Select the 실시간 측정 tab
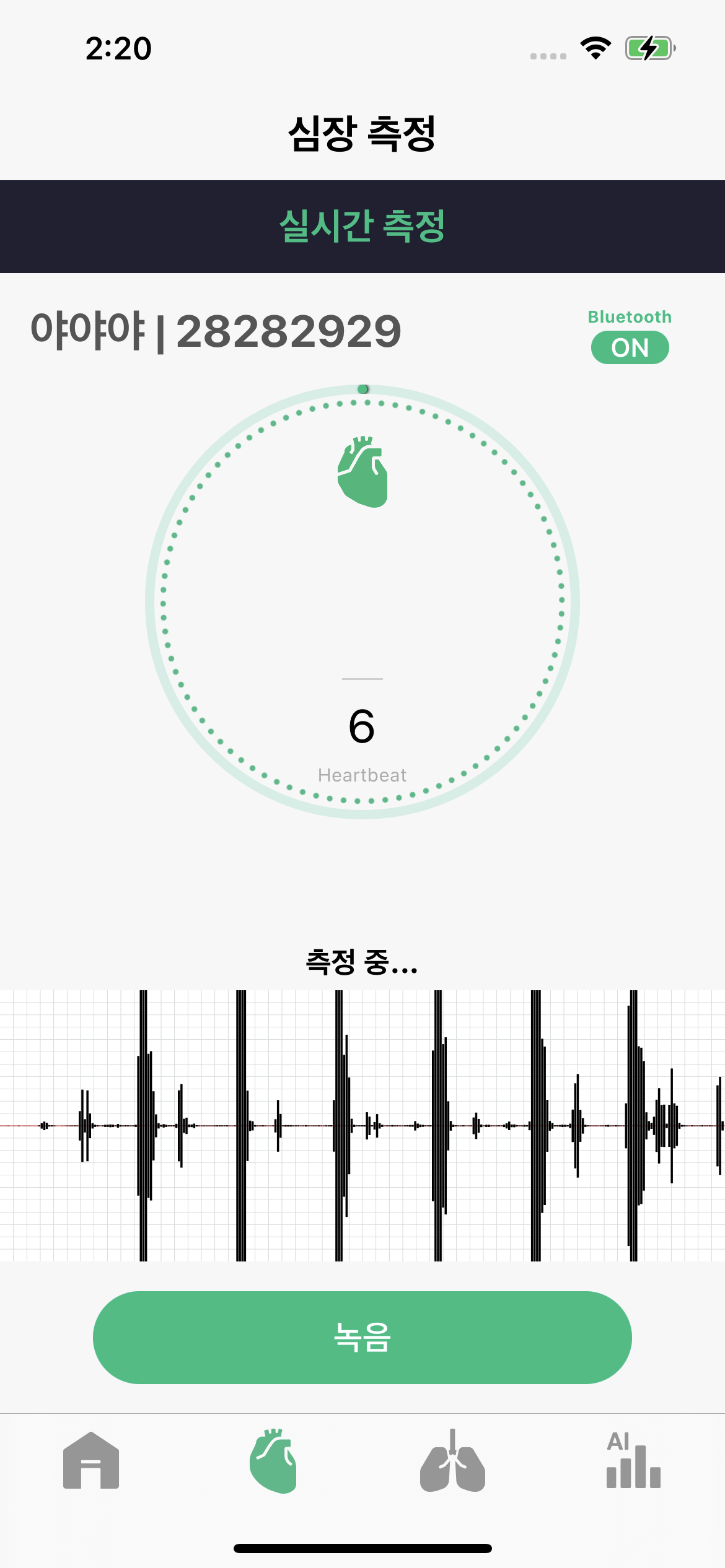The height and width of the screenshot is (1568, 725). tap(362, 226)
